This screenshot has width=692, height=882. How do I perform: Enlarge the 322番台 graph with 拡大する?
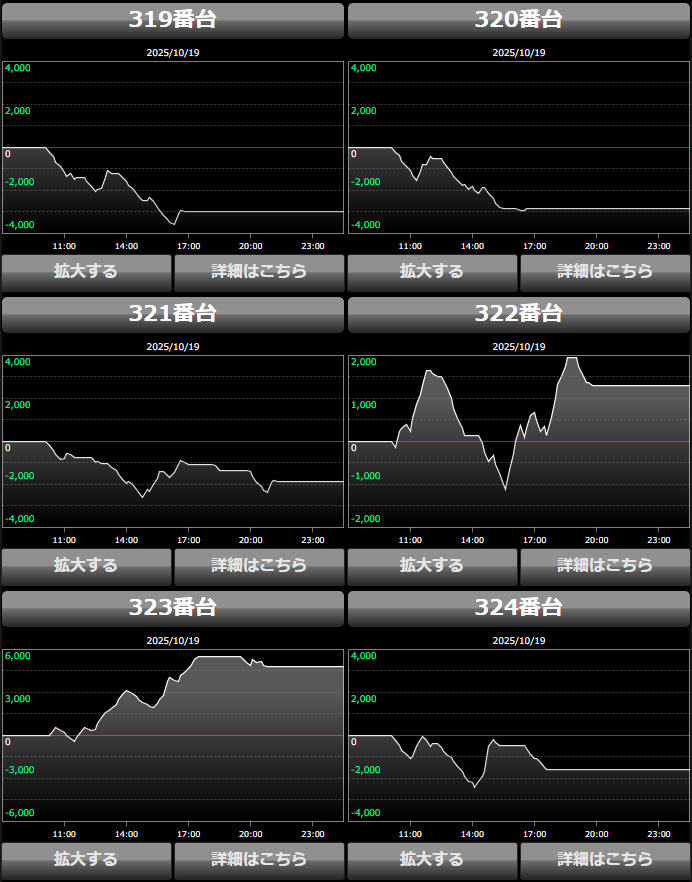pyautogui.click(x=432, y=565)
